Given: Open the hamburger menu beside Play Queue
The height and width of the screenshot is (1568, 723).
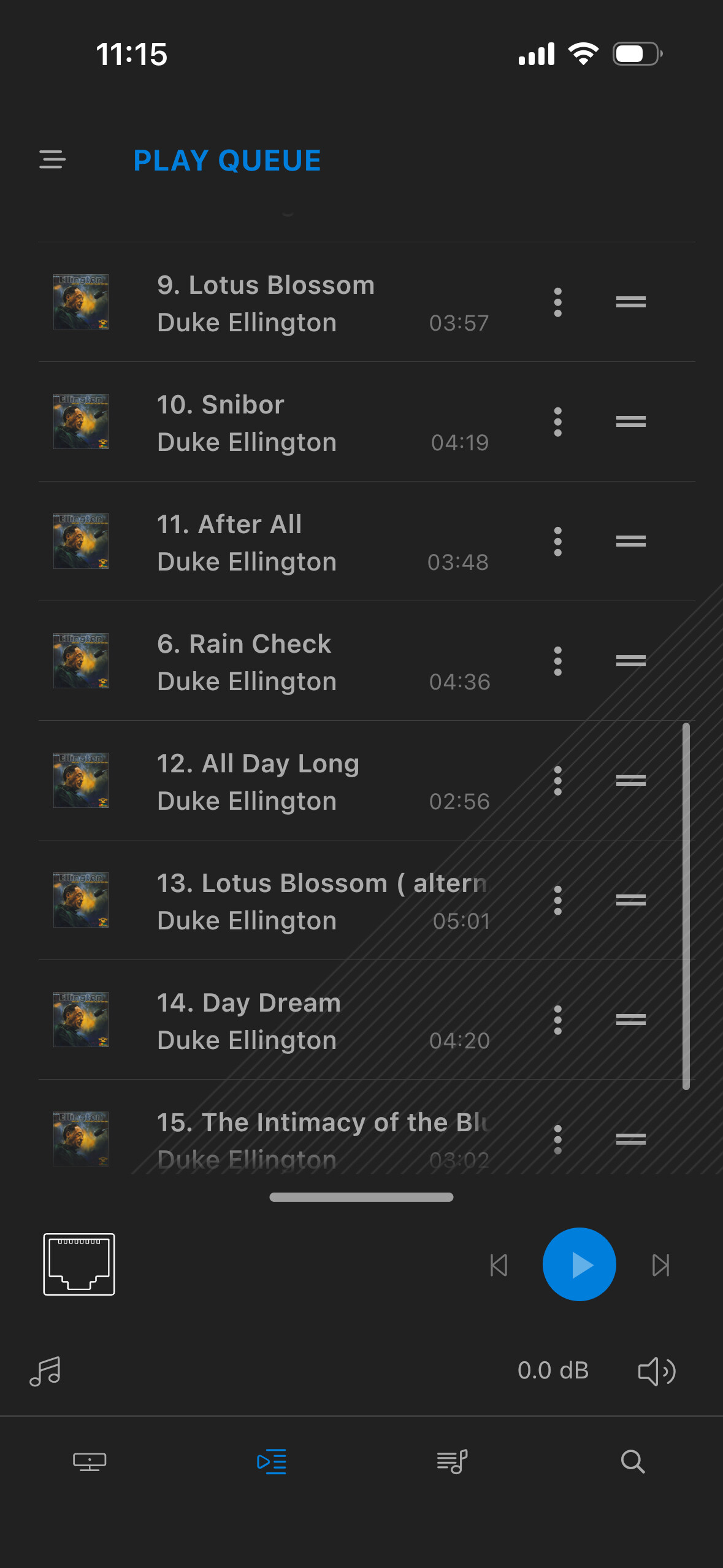Looking at the screenshot, I should pyautogui.click(x=53, y=159).
